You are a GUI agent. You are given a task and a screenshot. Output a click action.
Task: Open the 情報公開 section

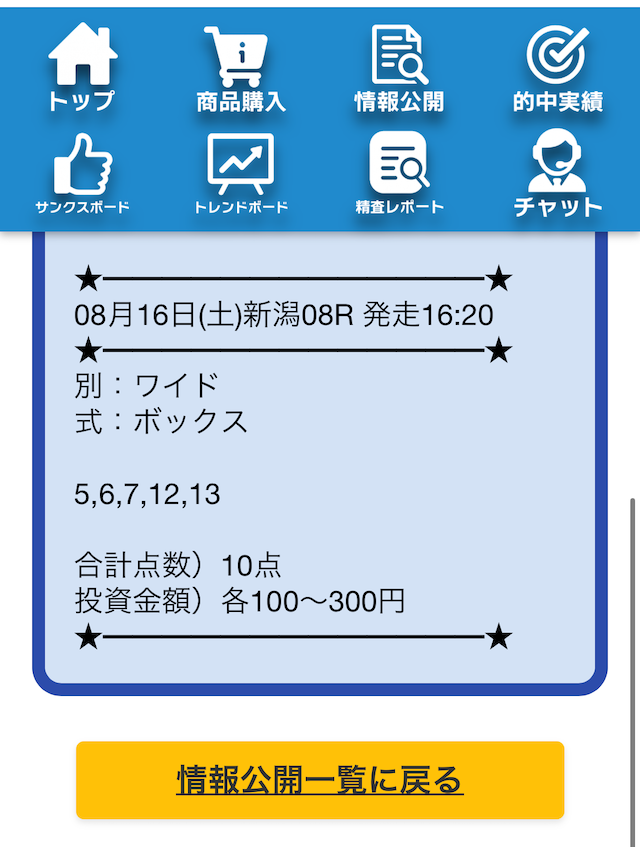[x=399, y=67]
